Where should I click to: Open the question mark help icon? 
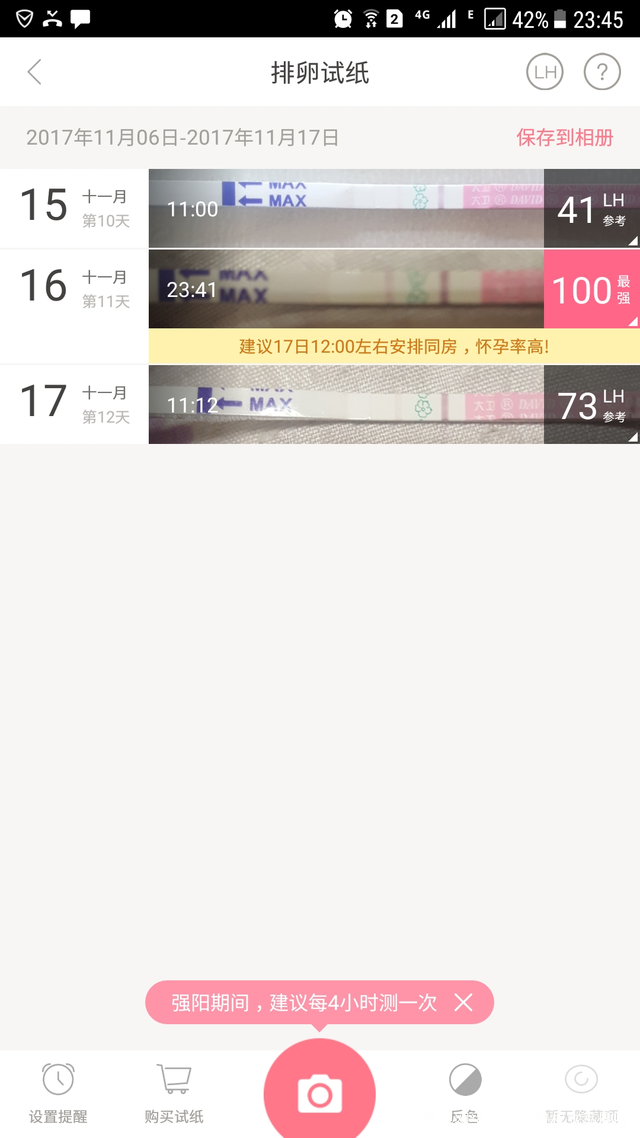coord(602,72)
